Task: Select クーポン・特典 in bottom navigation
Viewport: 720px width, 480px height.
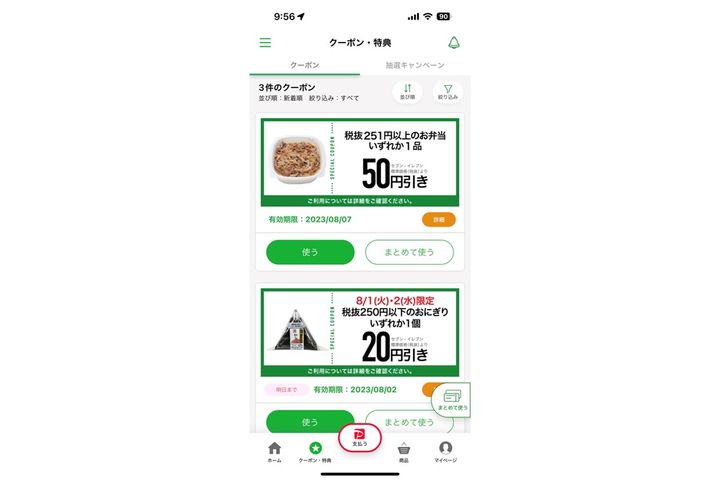Action: pos(315,452)
